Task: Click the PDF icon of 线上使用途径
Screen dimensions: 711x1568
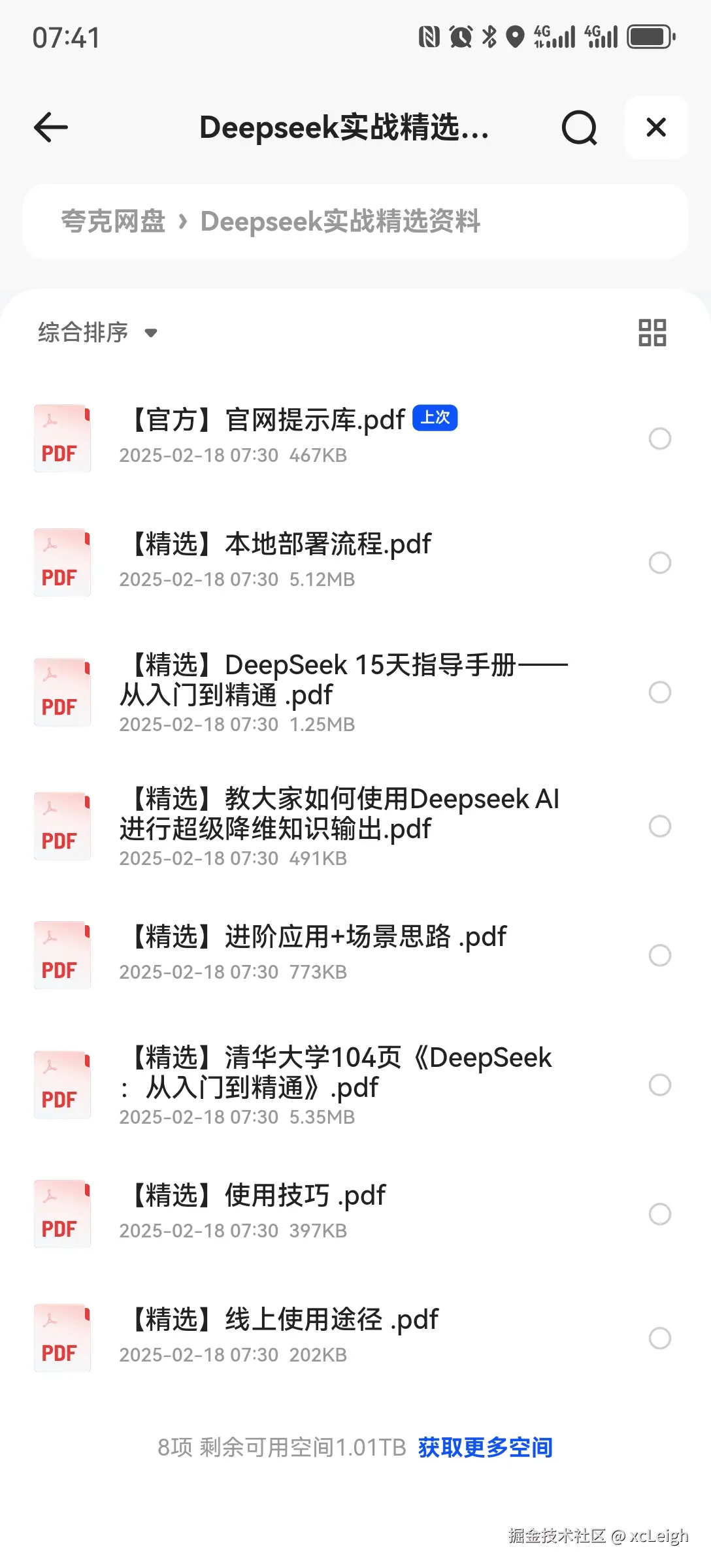Action: 61,1337
